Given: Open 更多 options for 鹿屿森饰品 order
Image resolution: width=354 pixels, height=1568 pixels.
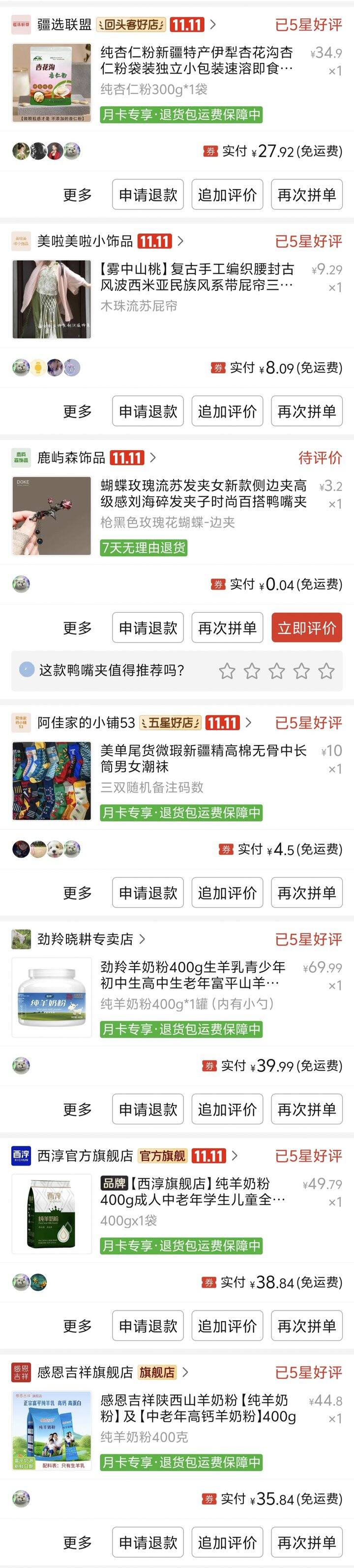Looking at the screenshot, I should [x=77, y=627].
